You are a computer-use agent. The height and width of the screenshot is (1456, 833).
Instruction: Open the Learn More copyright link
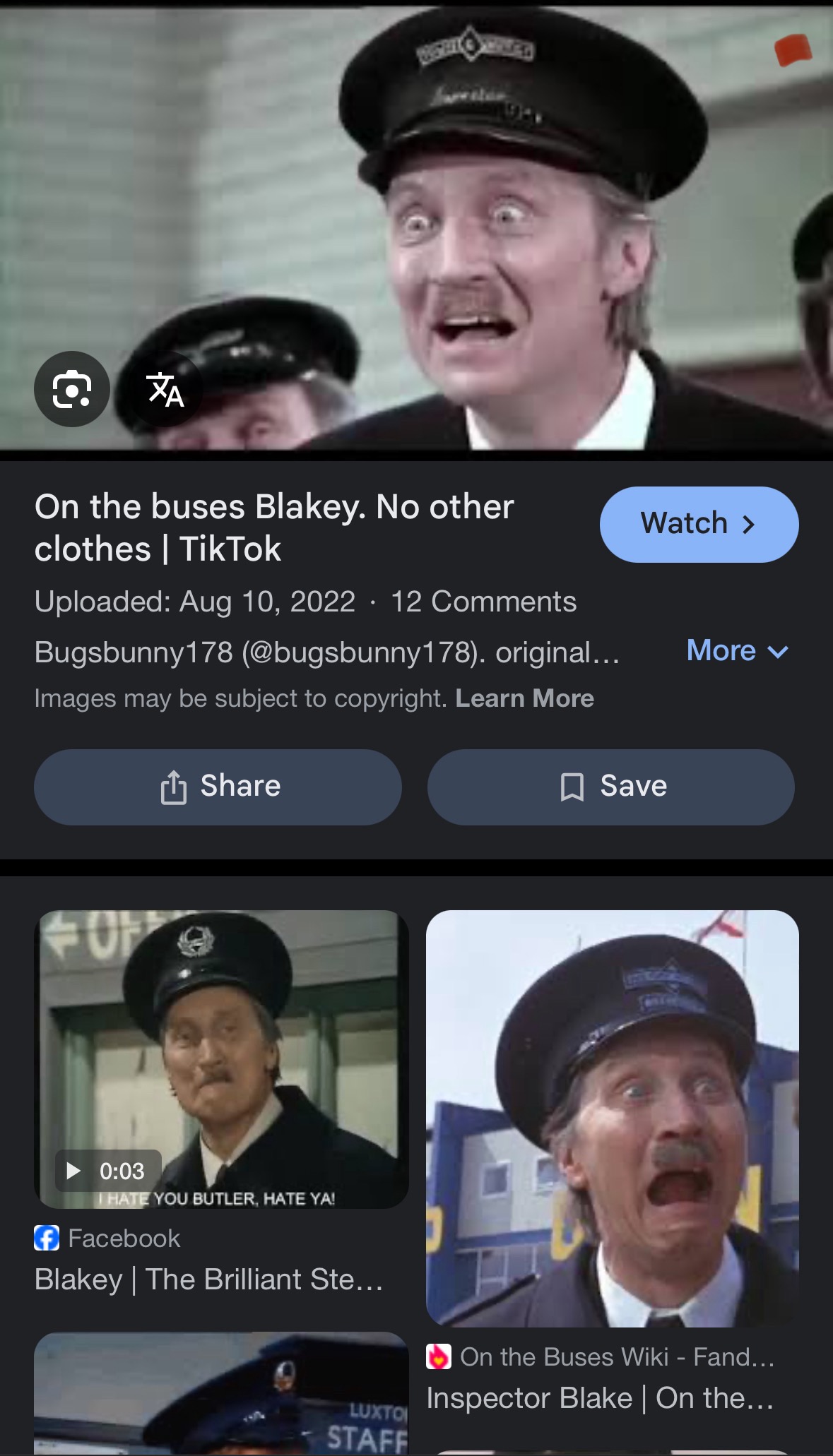pyautogui.click(x=524, y=698)
